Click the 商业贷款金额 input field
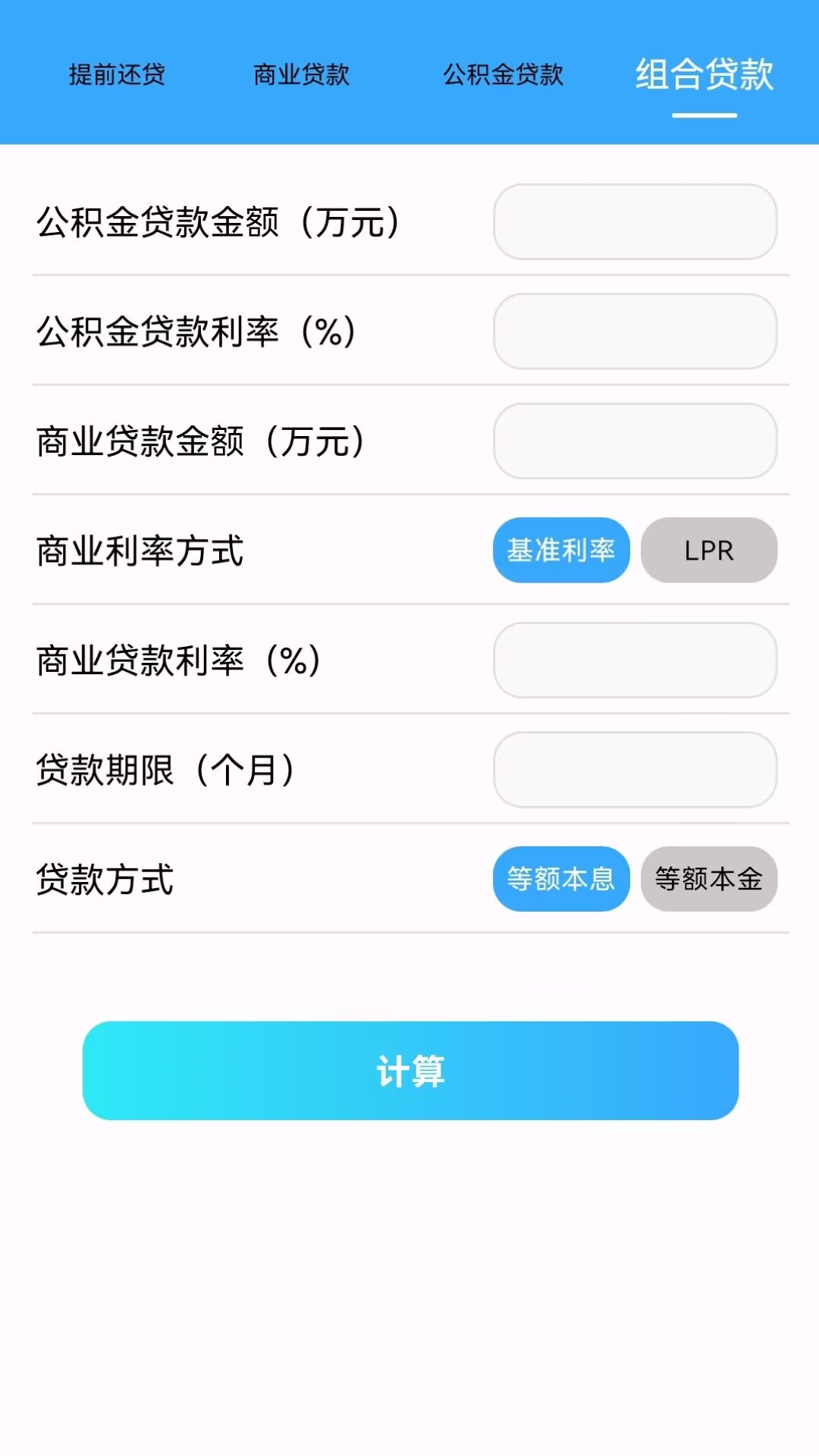The height and width of the screenshot is (1456, 819). point(635,442)
